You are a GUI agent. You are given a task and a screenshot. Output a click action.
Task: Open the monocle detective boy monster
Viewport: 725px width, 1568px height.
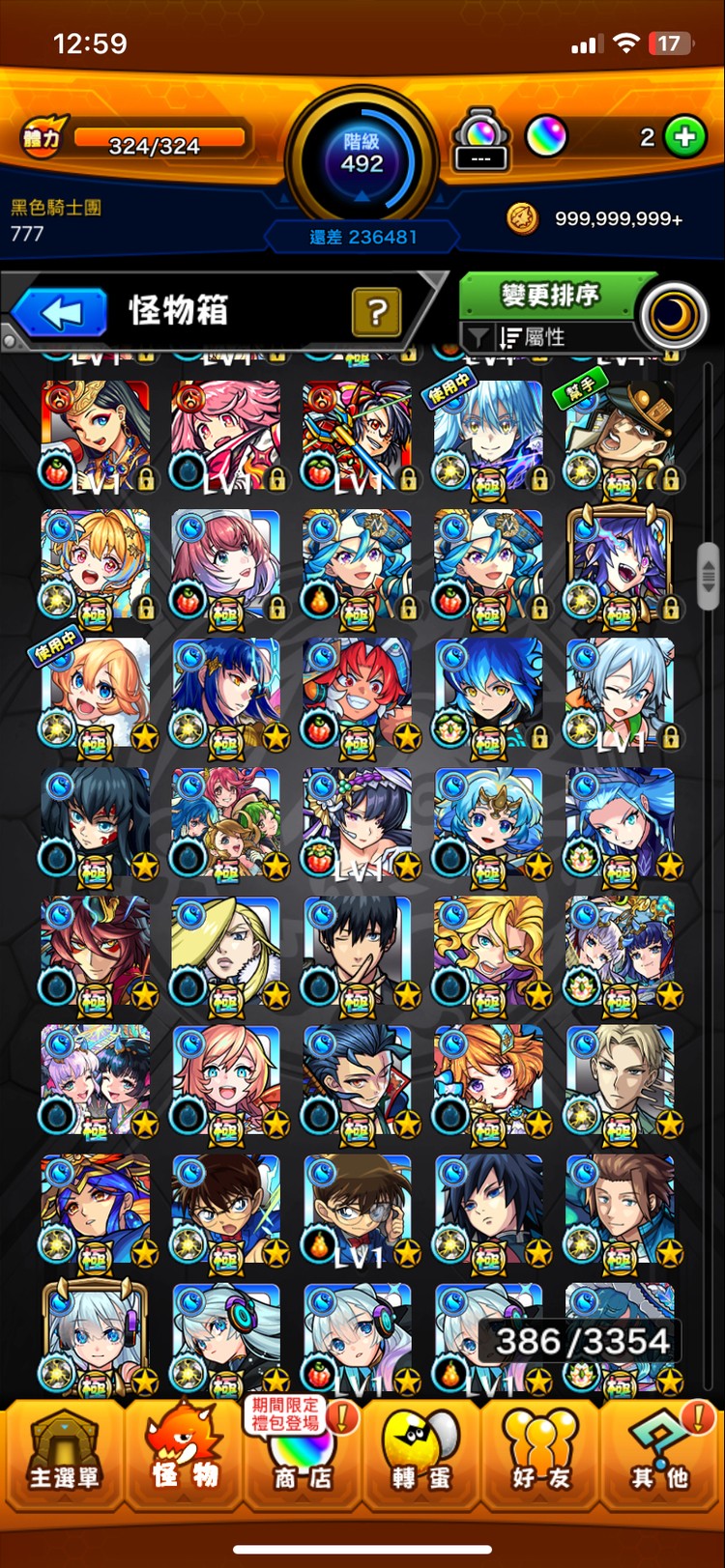click(x=357, y=1208)
